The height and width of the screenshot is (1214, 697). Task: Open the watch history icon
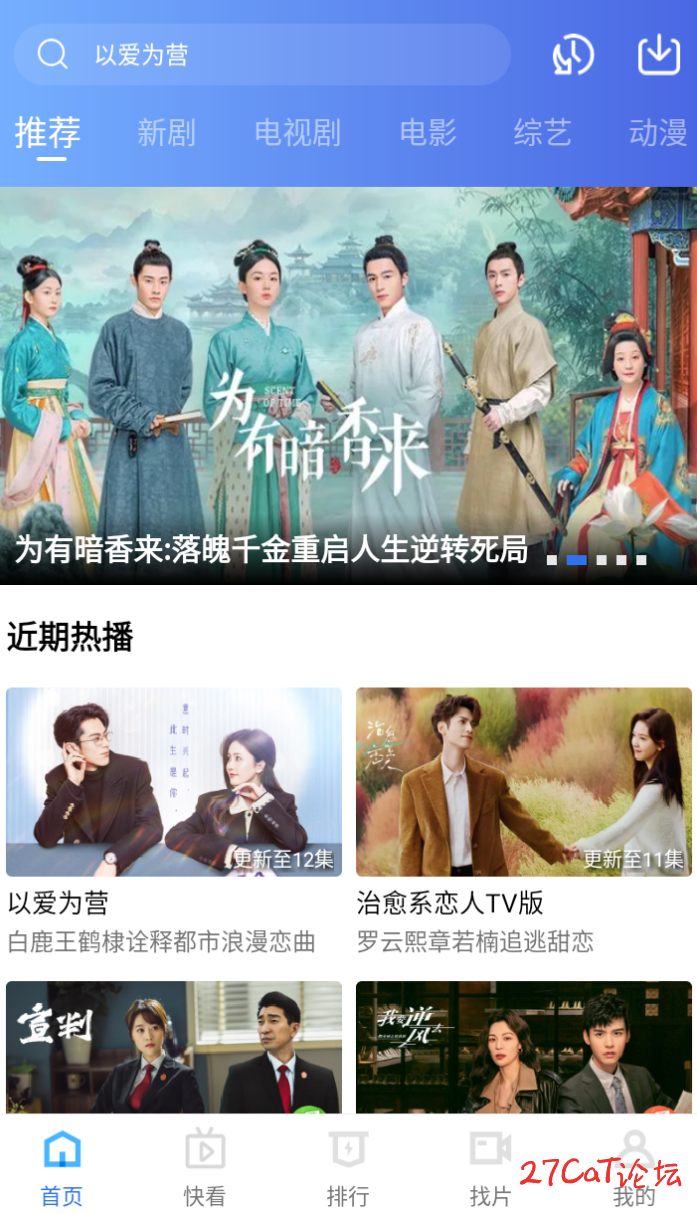(x=574, y=55)
